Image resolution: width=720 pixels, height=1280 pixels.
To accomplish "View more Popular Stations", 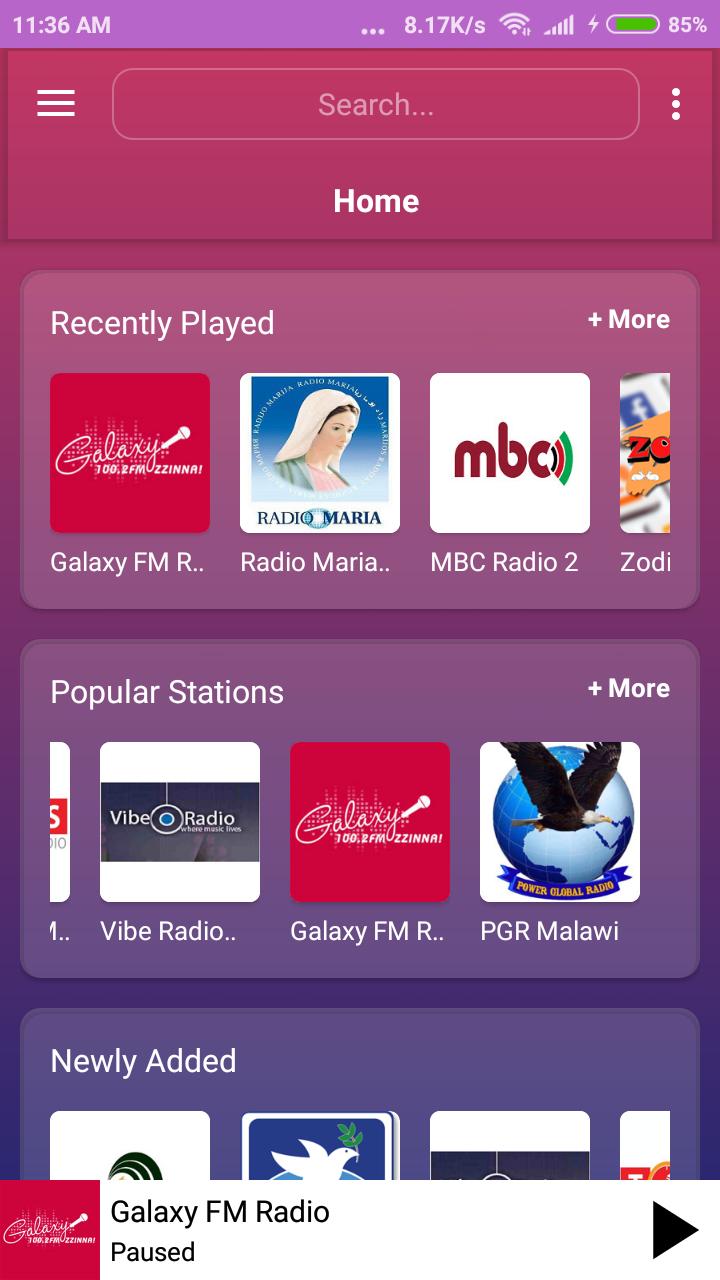I will [x=628, y=689].
